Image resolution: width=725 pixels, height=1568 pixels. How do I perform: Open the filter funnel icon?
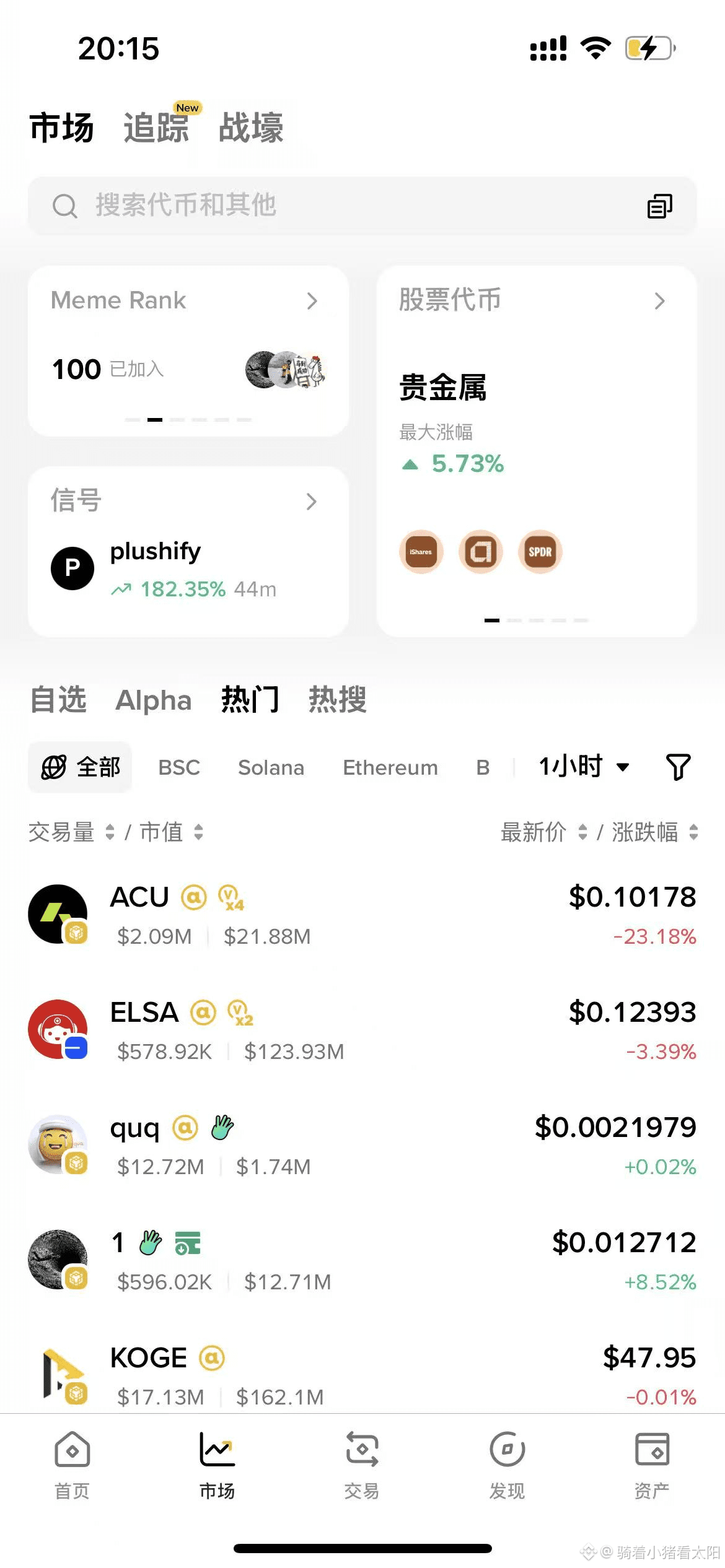click(678, 767)
